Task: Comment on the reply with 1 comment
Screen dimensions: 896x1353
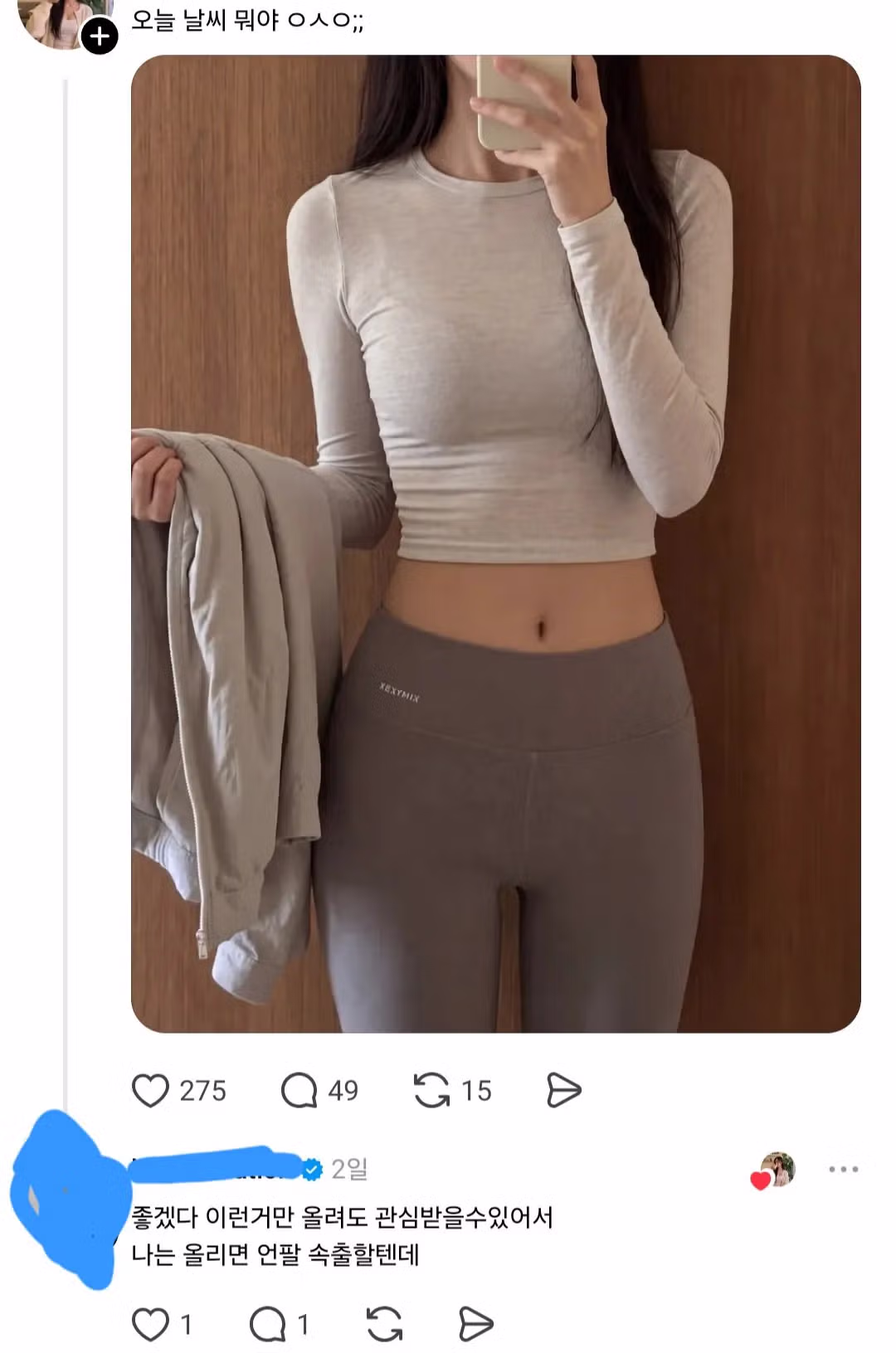Action: coord(267,1324)
